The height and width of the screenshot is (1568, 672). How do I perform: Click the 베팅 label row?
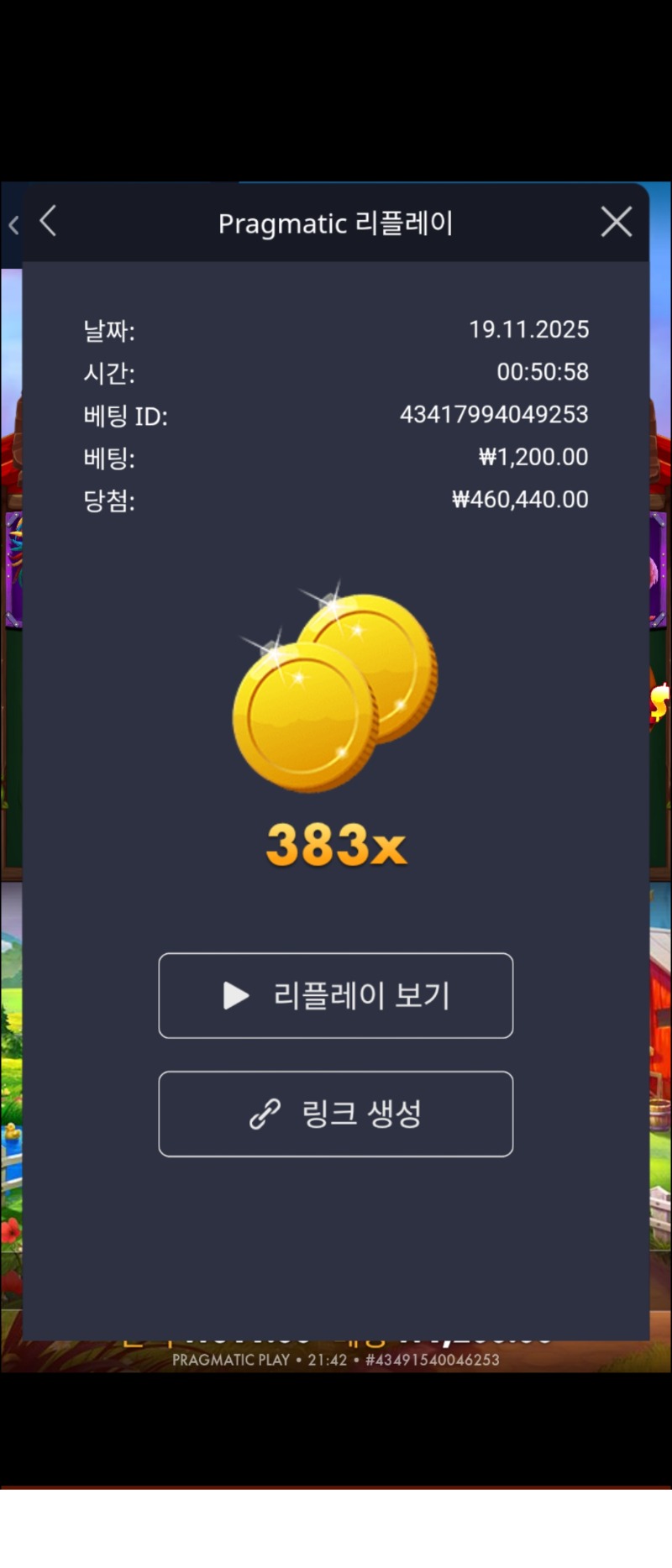click(108, 457)
